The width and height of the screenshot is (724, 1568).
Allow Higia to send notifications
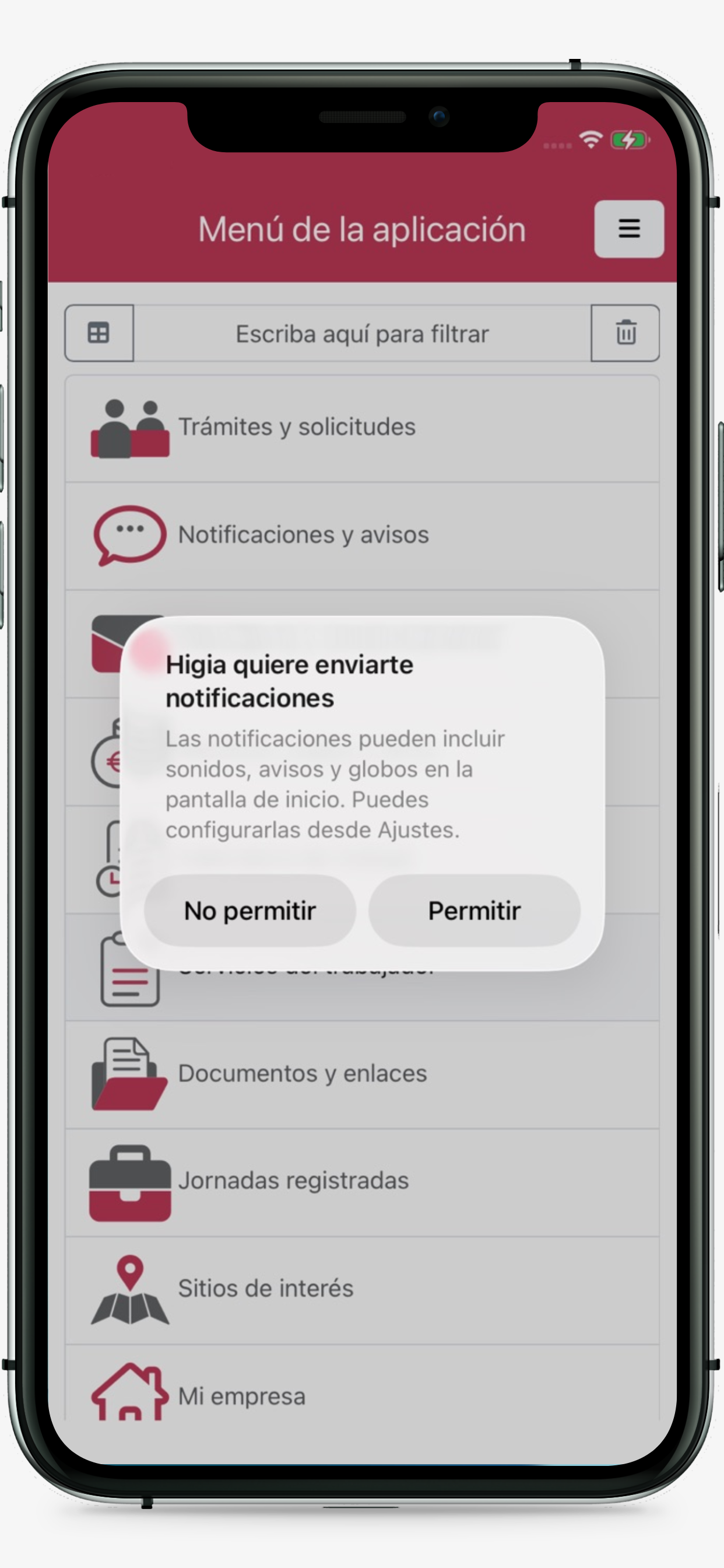click(x=474, y=911)
